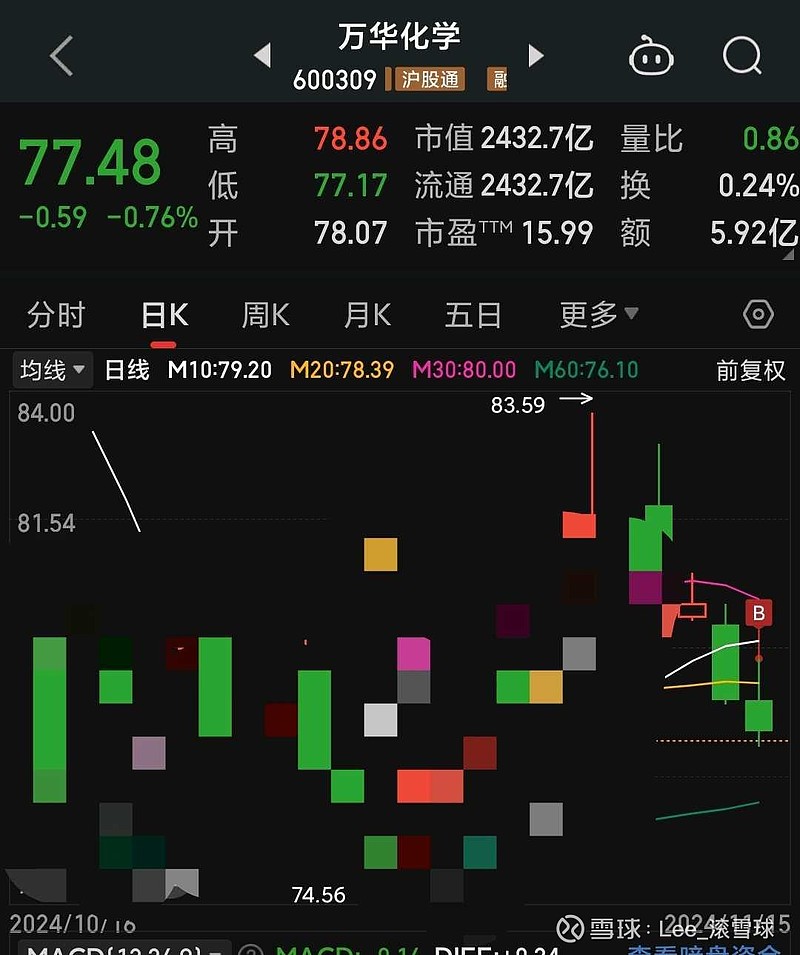Switch to the 月K chart tab

point(367,316)
